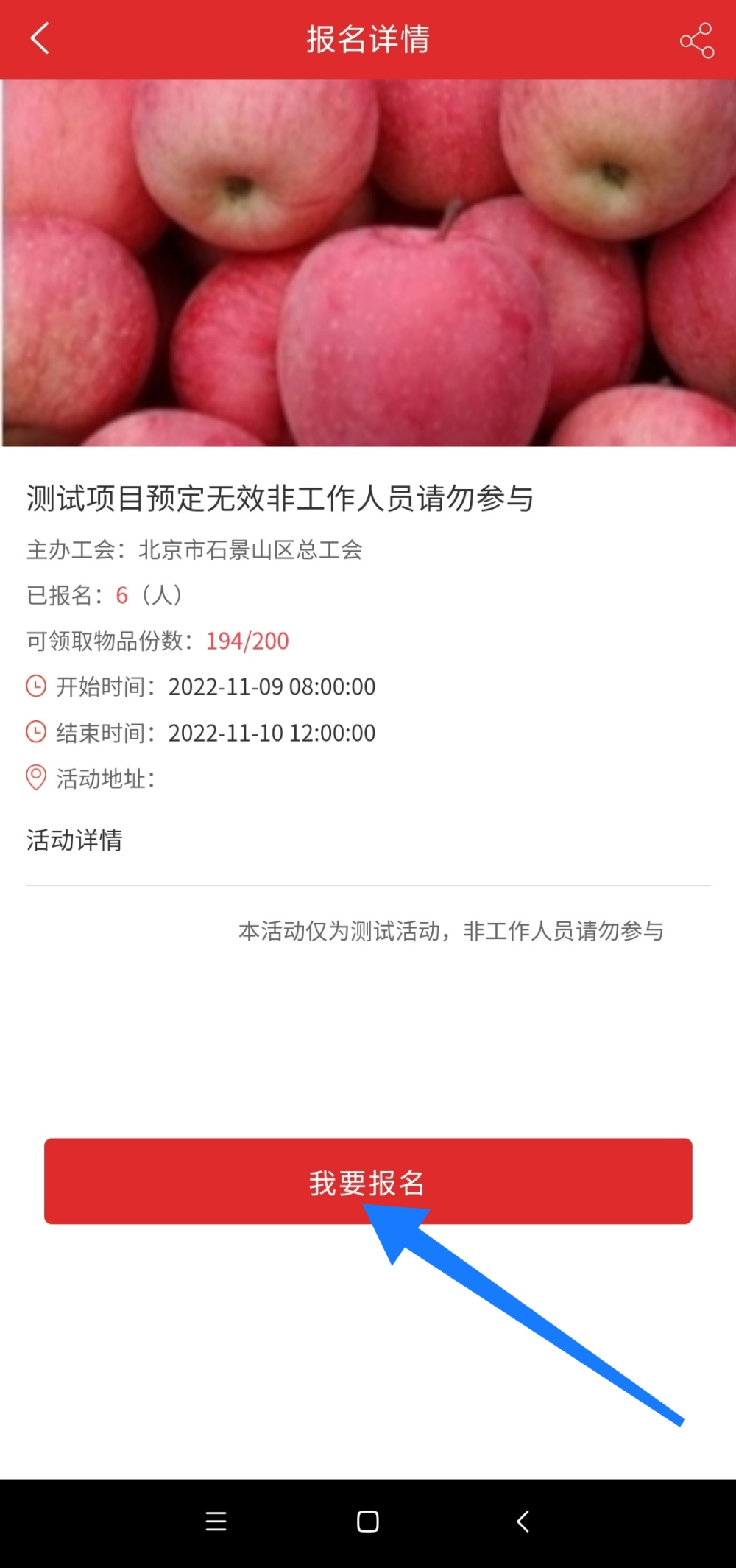The width and height of the screenshot is (736, 1568).
Task: Go back using the top-left arrow
Action: tap(40, 39)
